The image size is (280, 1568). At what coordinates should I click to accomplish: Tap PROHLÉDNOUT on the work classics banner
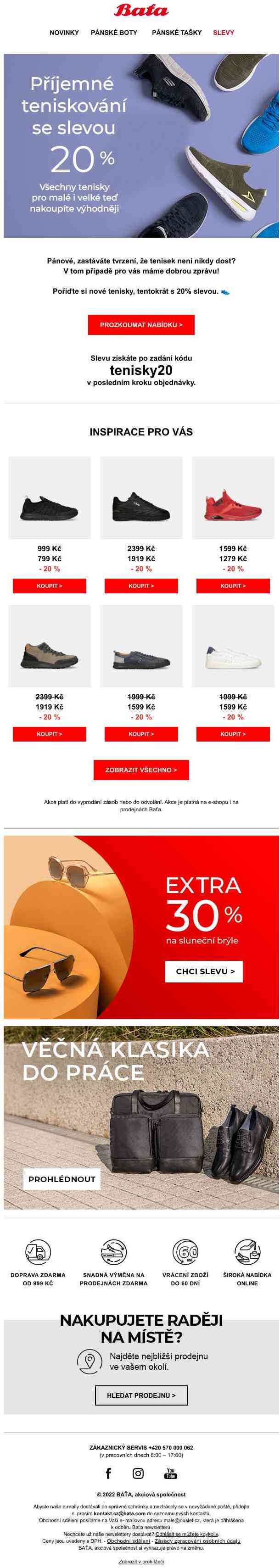62,1179
